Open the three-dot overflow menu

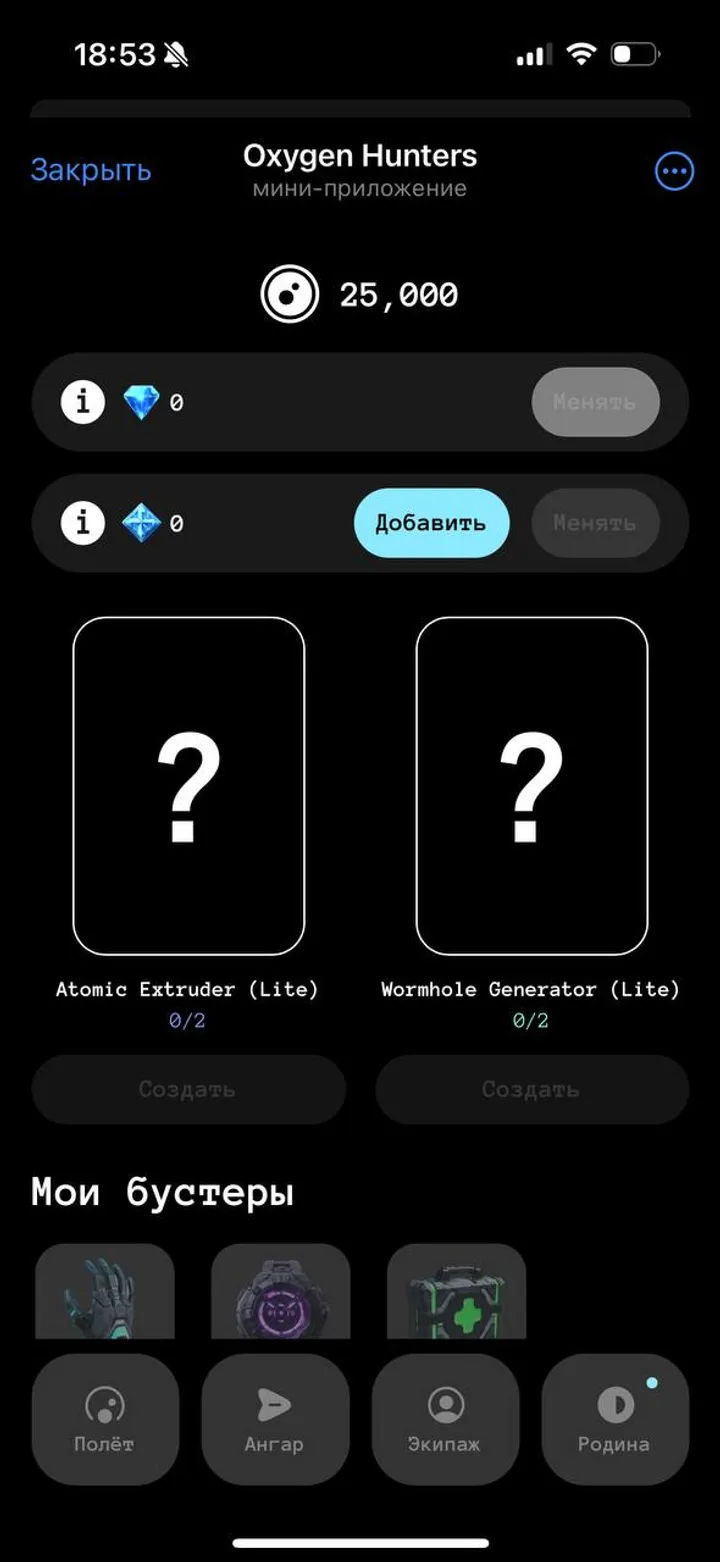(x=674, y=172)
